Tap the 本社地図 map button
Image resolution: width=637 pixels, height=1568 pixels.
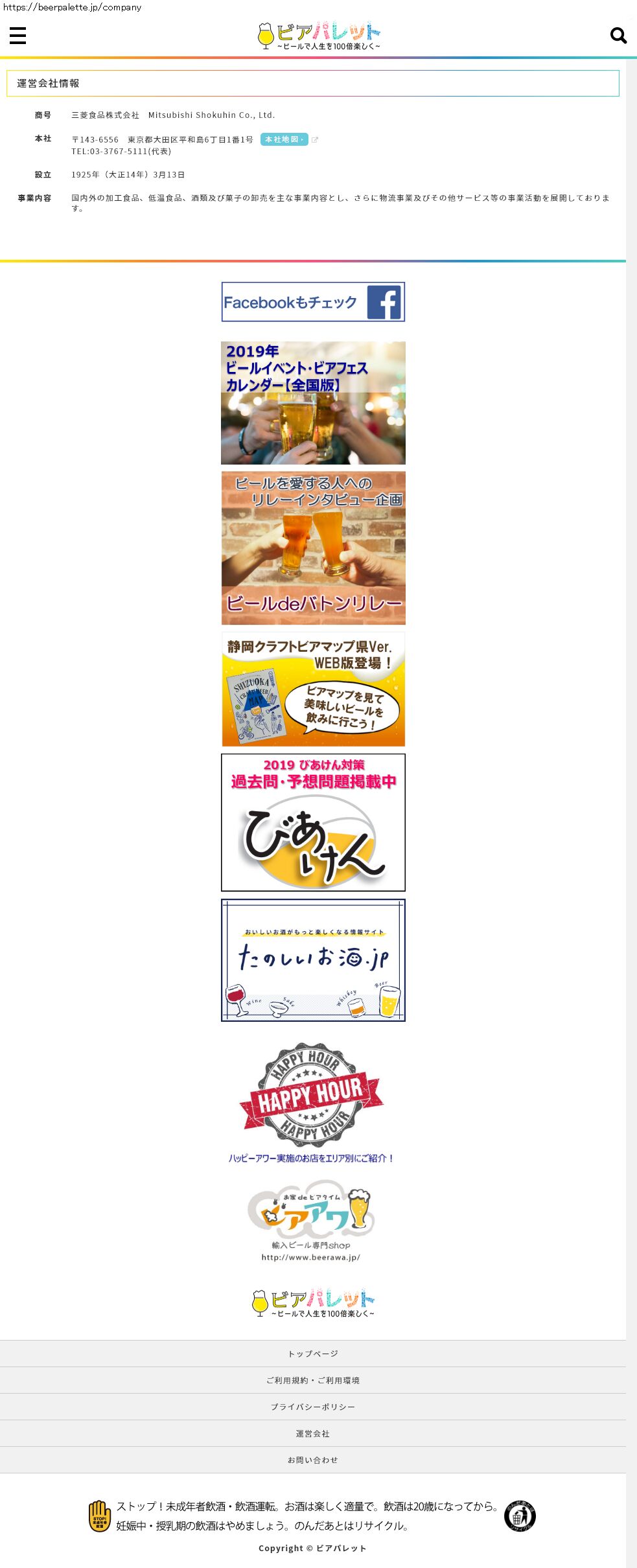(284, 139)
